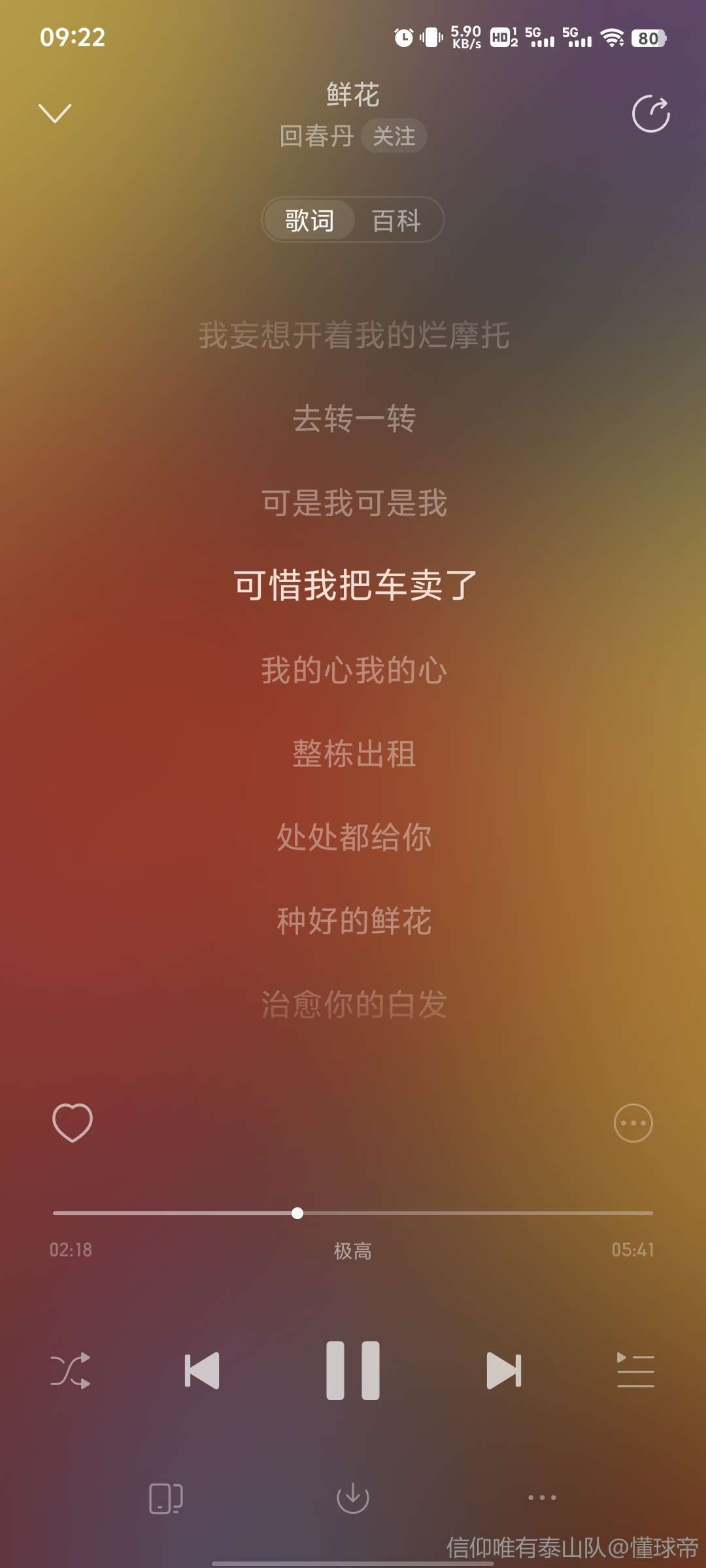
Task: Select the 歌词 tab
Action: (309, 220)
